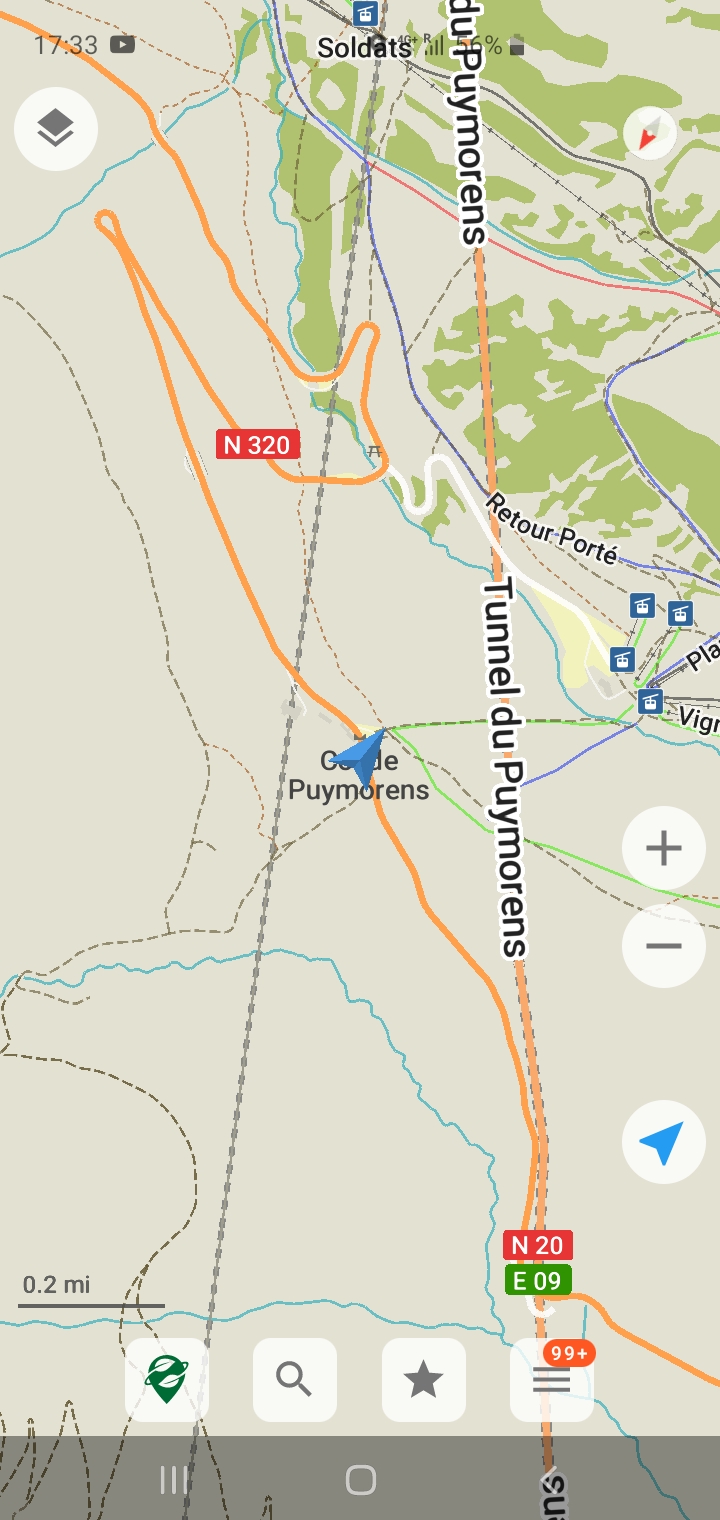Tap the green E 09 route shield

coord(537,1280)
